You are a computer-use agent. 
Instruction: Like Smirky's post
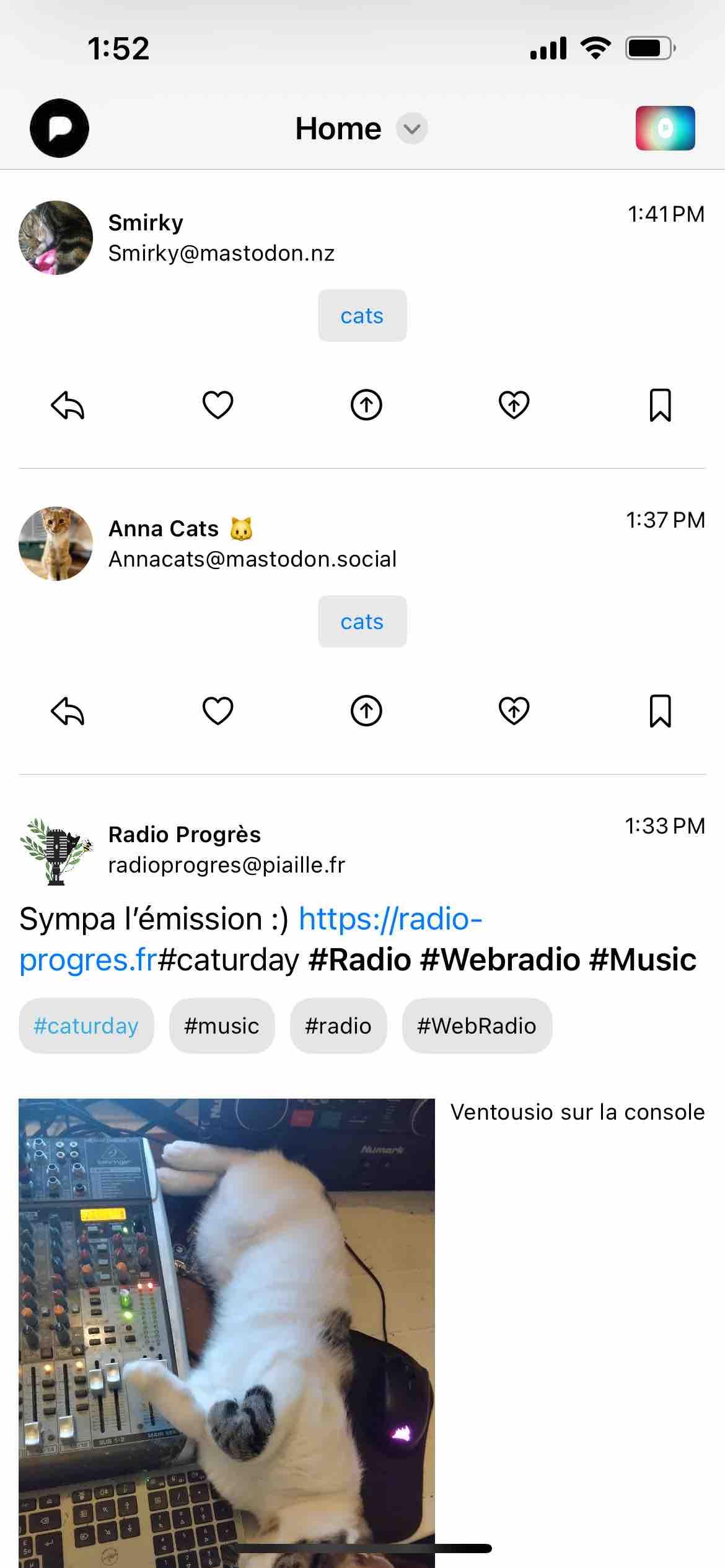(217, 405)
